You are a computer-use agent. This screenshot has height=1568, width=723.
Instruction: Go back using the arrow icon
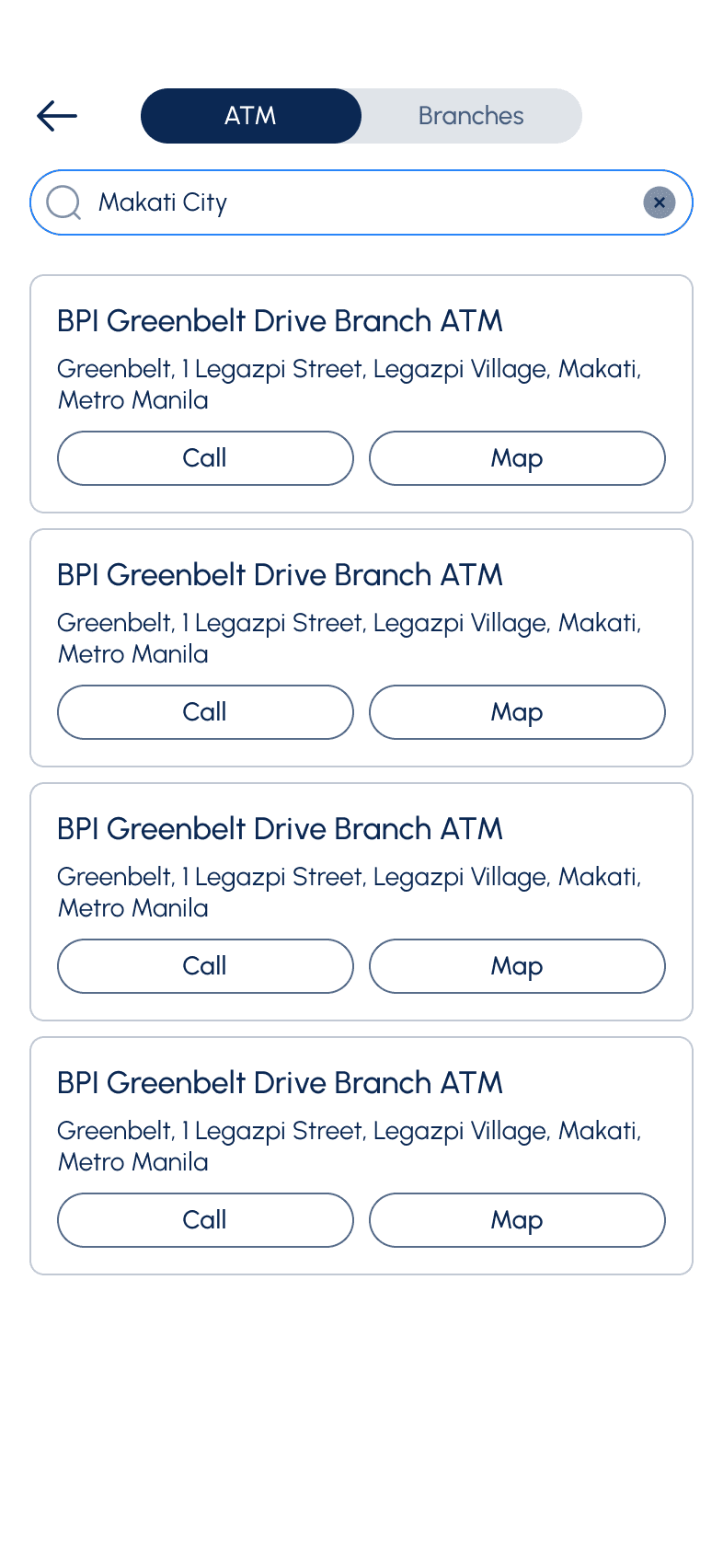(57, 116)
